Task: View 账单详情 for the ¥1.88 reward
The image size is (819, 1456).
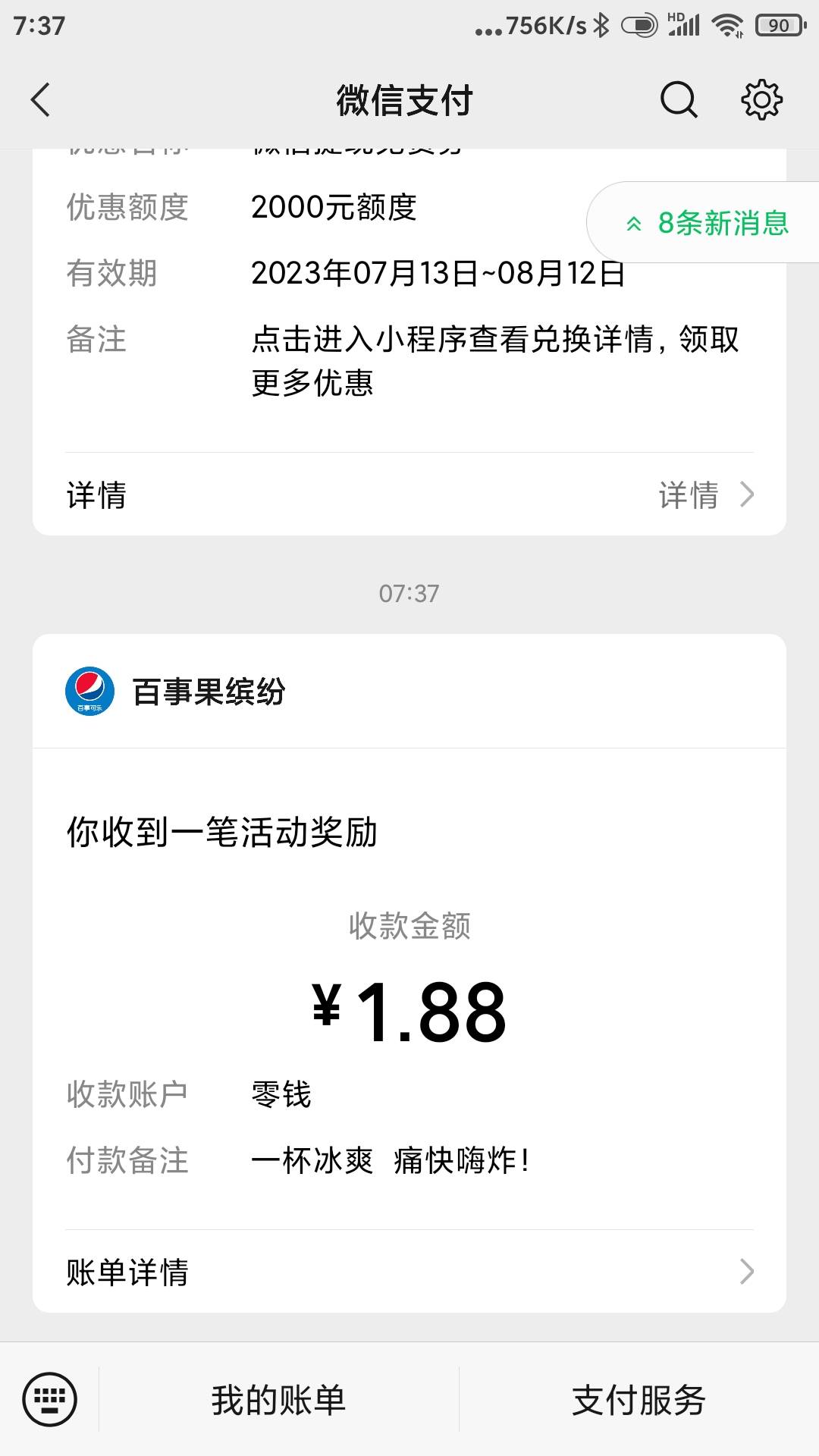Action: (x=409, y=1272)
